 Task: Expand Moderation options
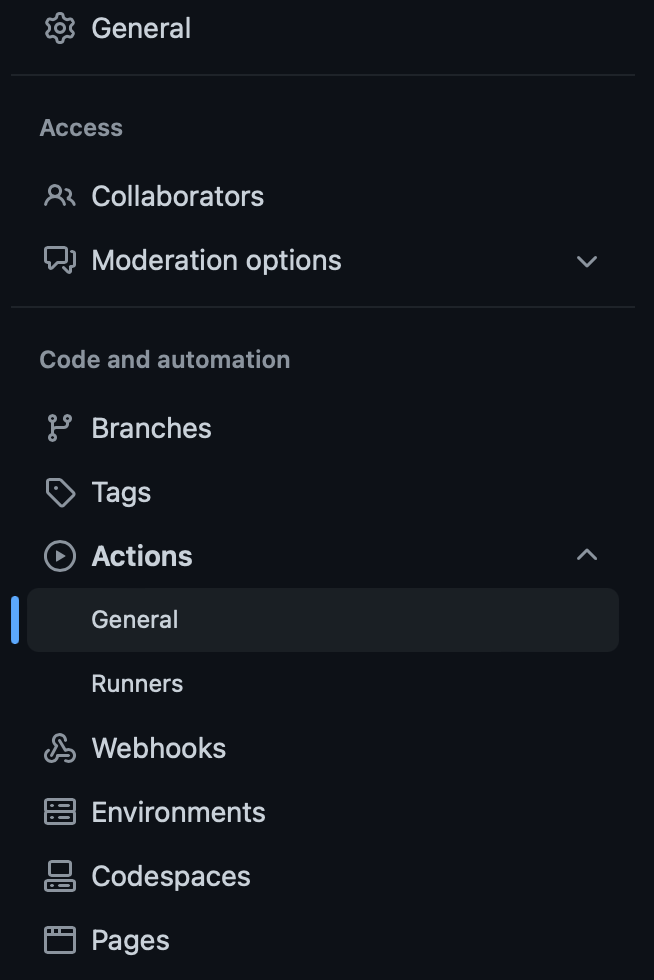pyautogui.click(x=586, y=261)
